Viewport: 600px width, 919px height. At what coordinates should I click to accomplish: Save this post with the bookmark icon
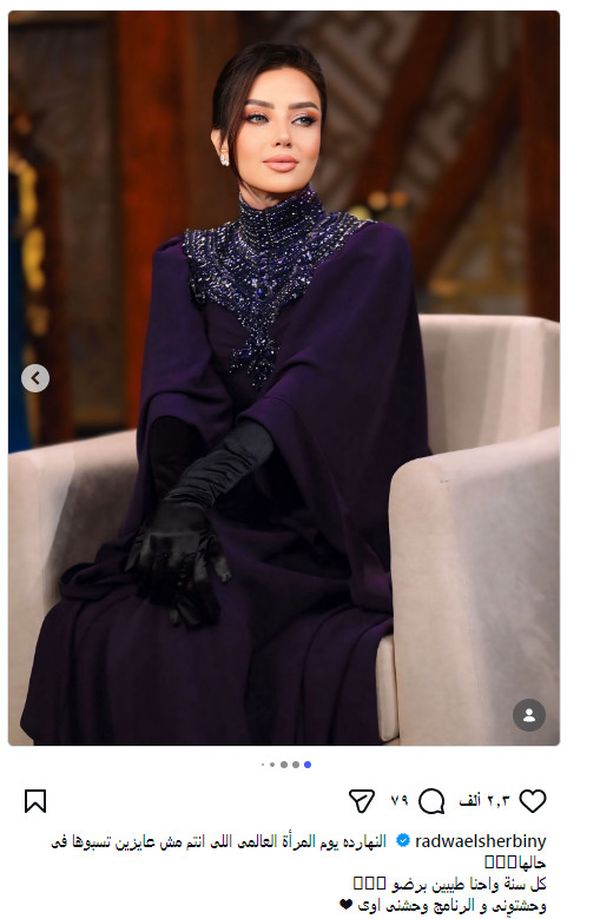35,801
